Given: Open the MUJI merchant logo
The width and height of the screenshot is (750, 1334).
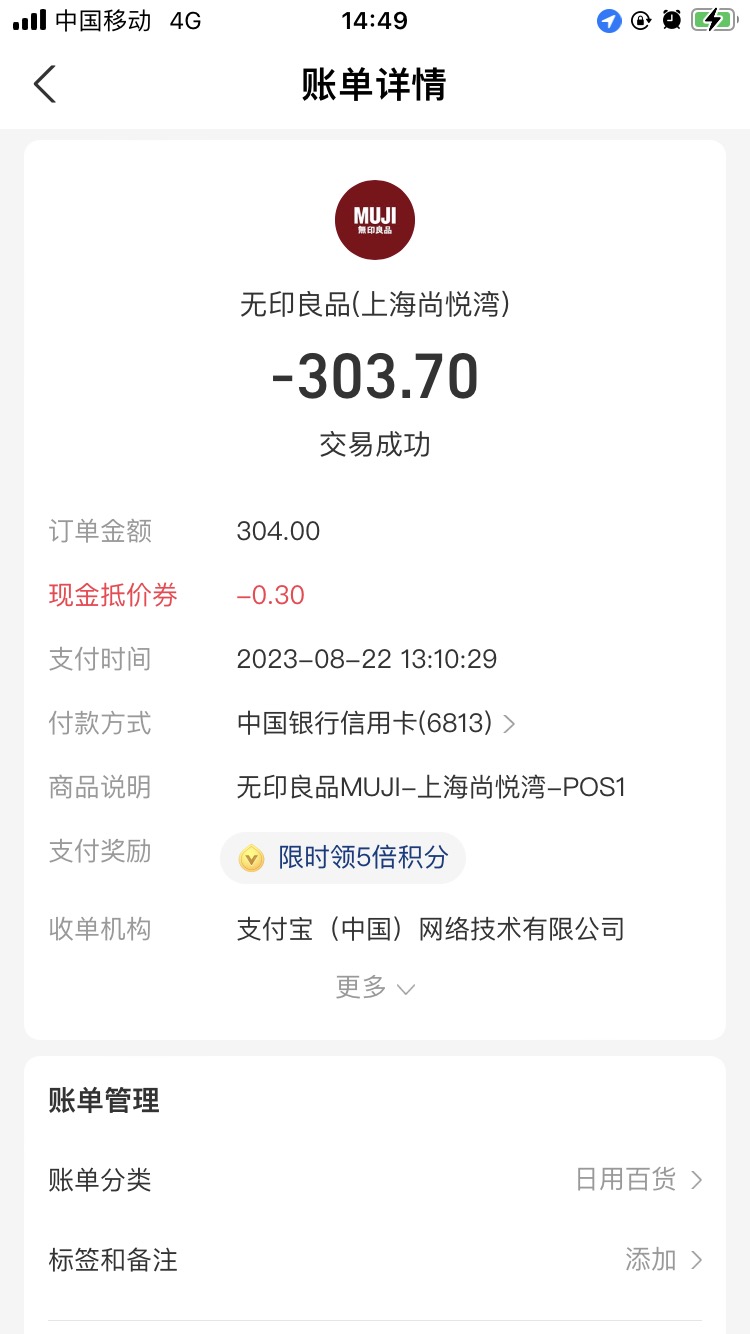Looking at the screenshot, I should pos(375,220).
